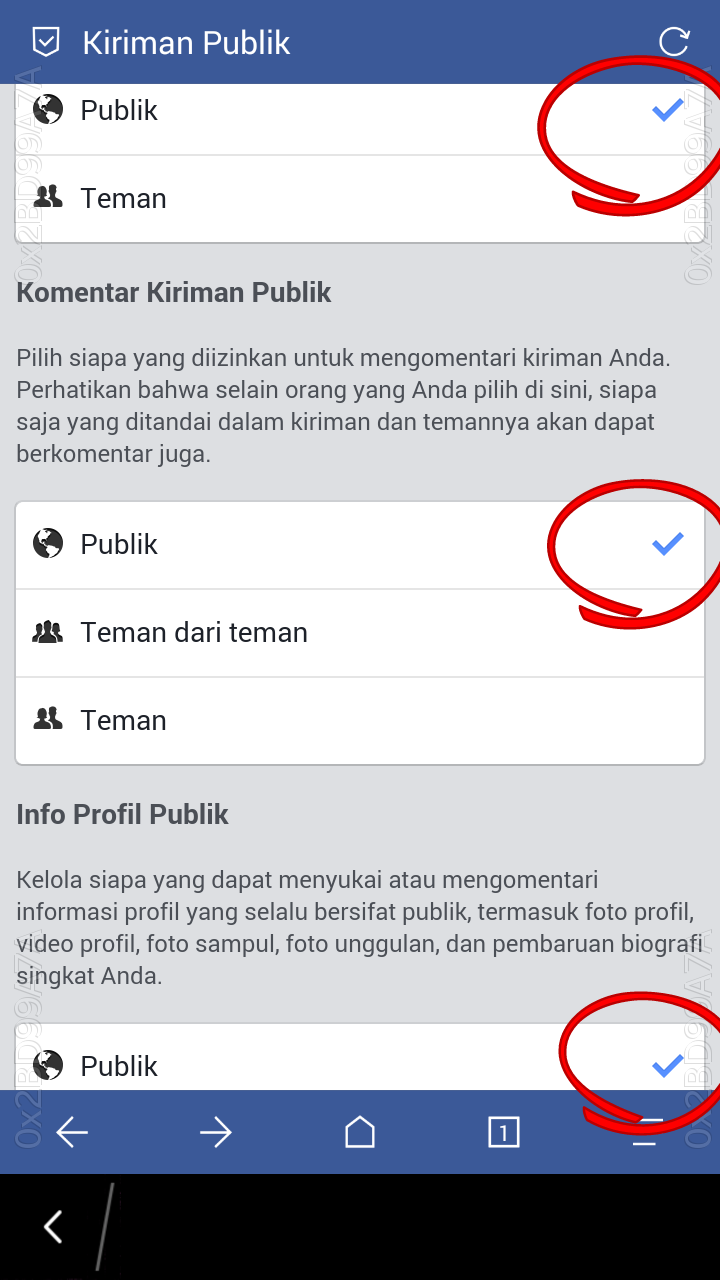The height and width of the screenshot is (1280, 720).
Task: Choose Publik under Komentar Kiriman Publik
Action: click(360, 544)
